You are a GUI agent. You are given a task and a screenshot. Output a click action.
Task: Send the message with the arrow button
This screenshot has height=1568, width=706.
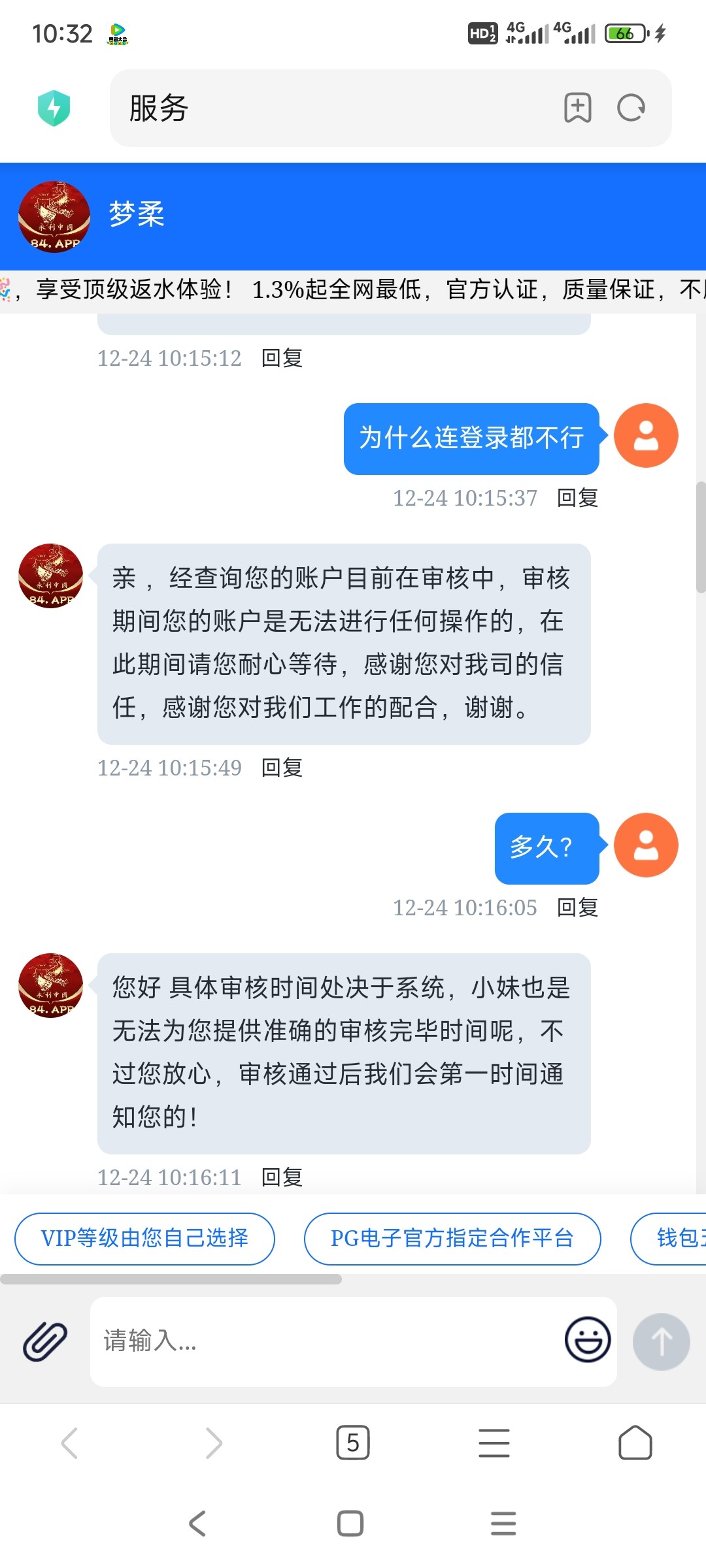point(661,1341)
